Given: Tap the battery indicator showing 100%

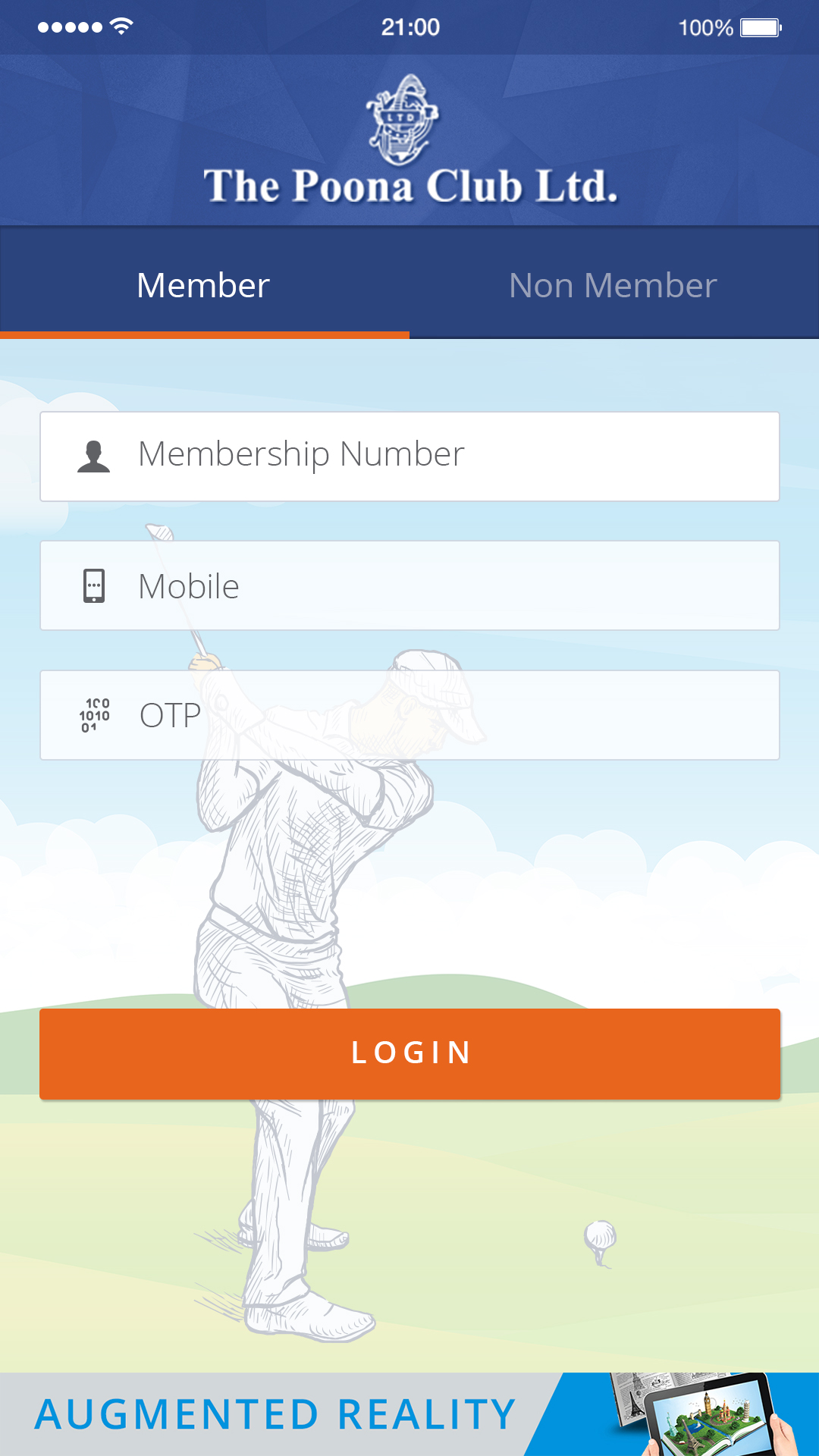Looking at the screenshot, I should pyautogui.click(x=756, y=27).
